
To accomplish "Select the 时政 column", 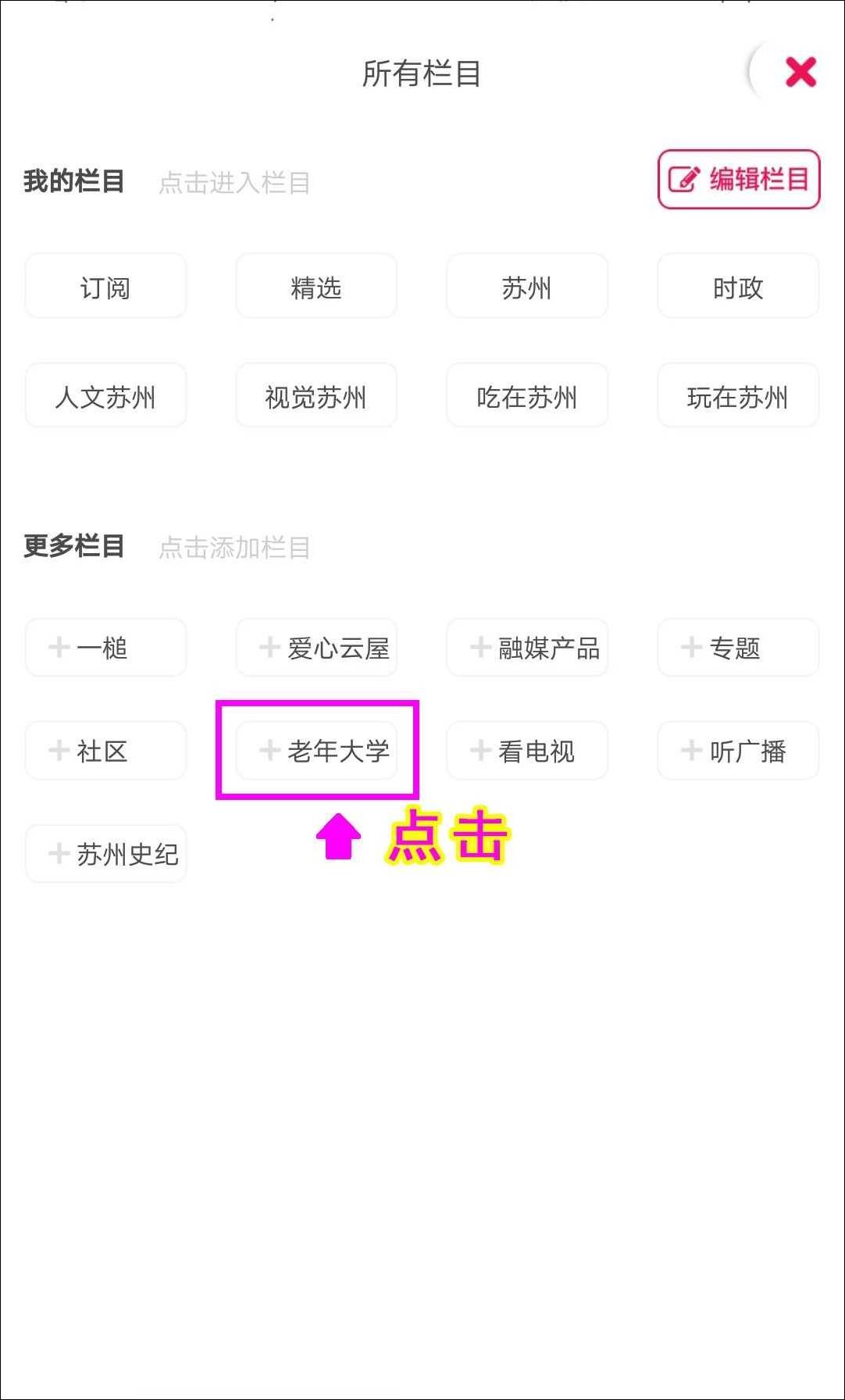I will click(x=738, y=287).
